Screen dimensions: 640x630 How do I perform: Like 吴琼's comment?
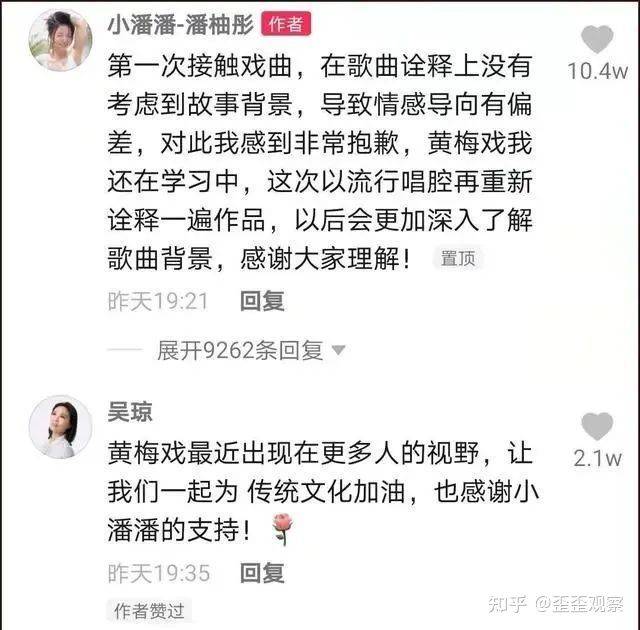597,427
